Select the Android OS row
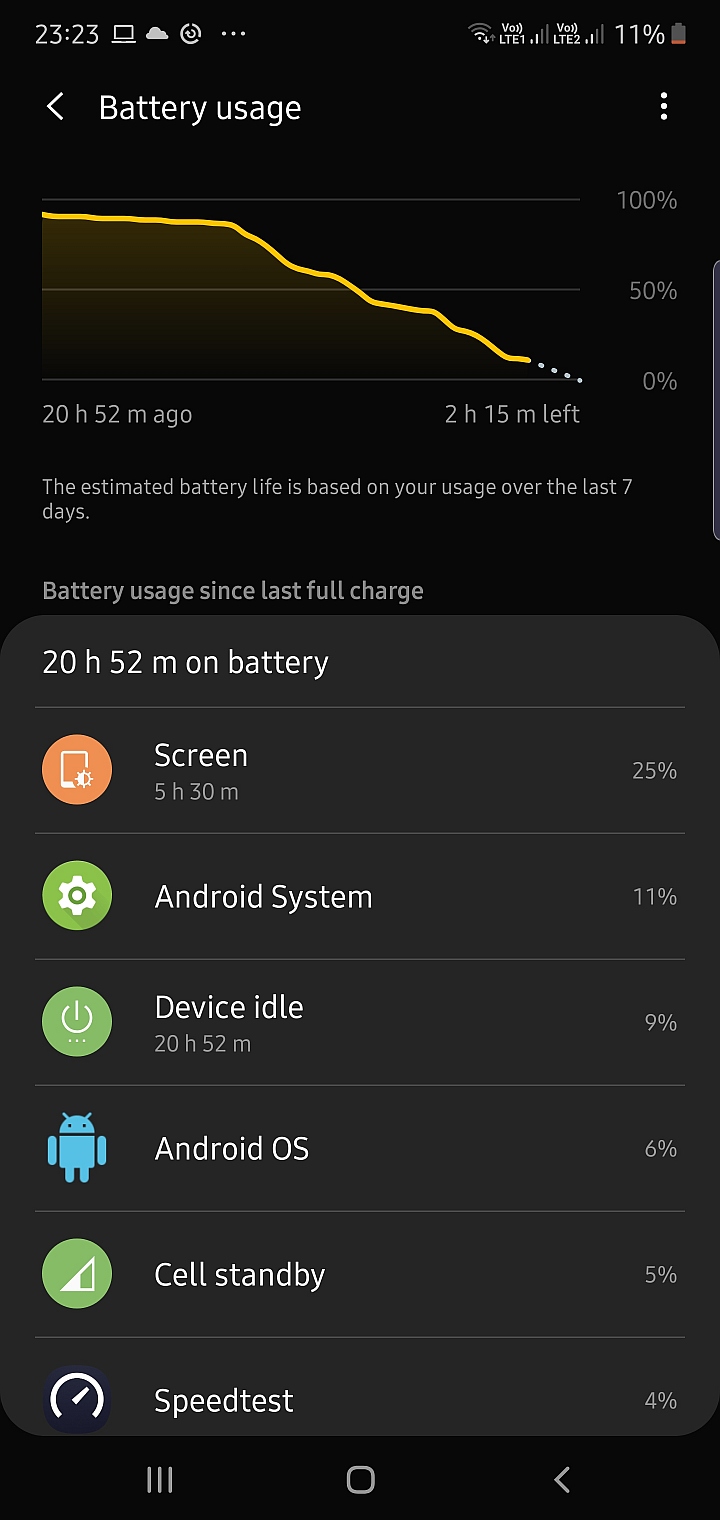This screenshot has width=720, height=1520. click(360, 1148)
